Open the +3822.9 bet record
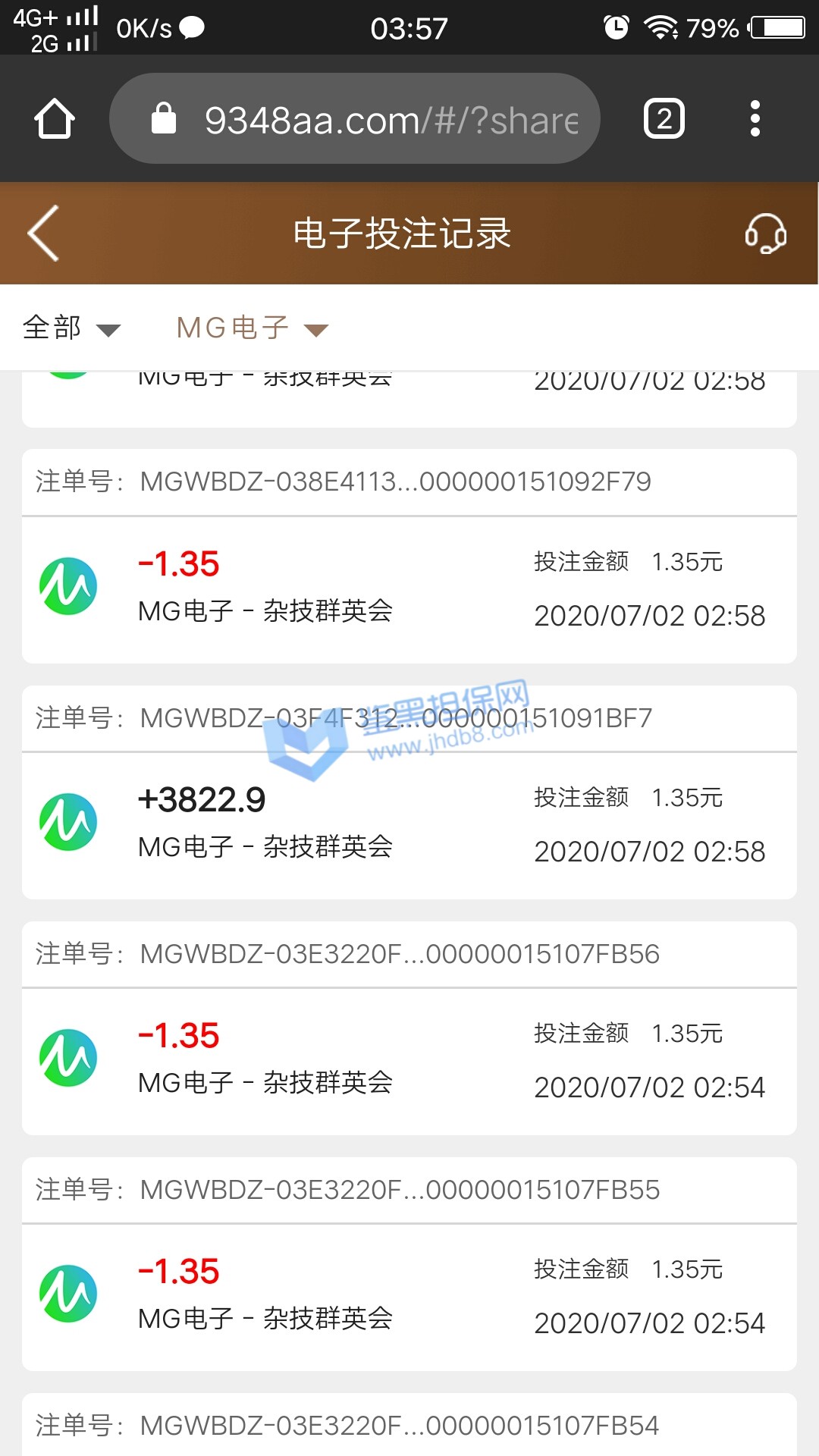 click(x=409, y=824)
